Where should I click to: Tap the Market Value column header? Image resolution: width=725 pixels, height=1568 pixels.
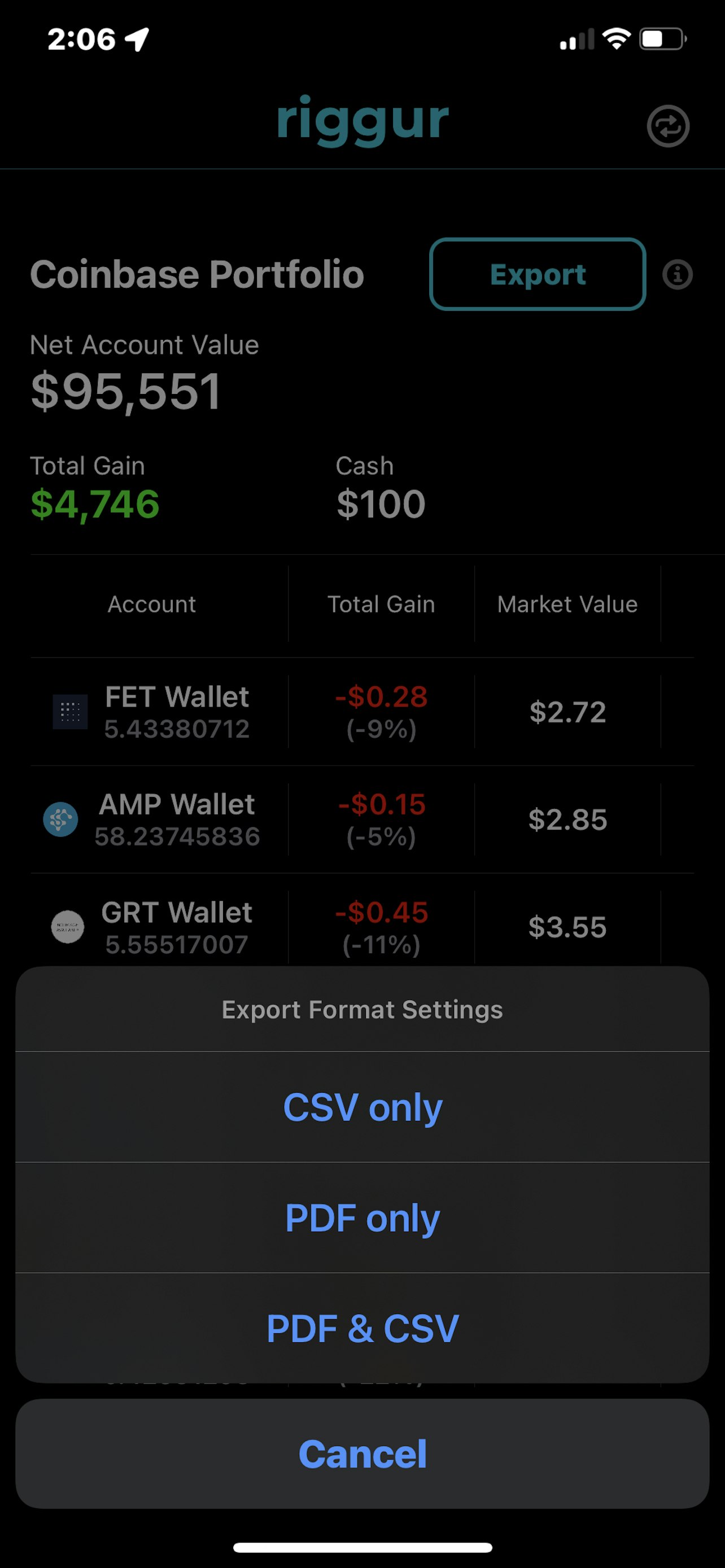tap(567, 604)
